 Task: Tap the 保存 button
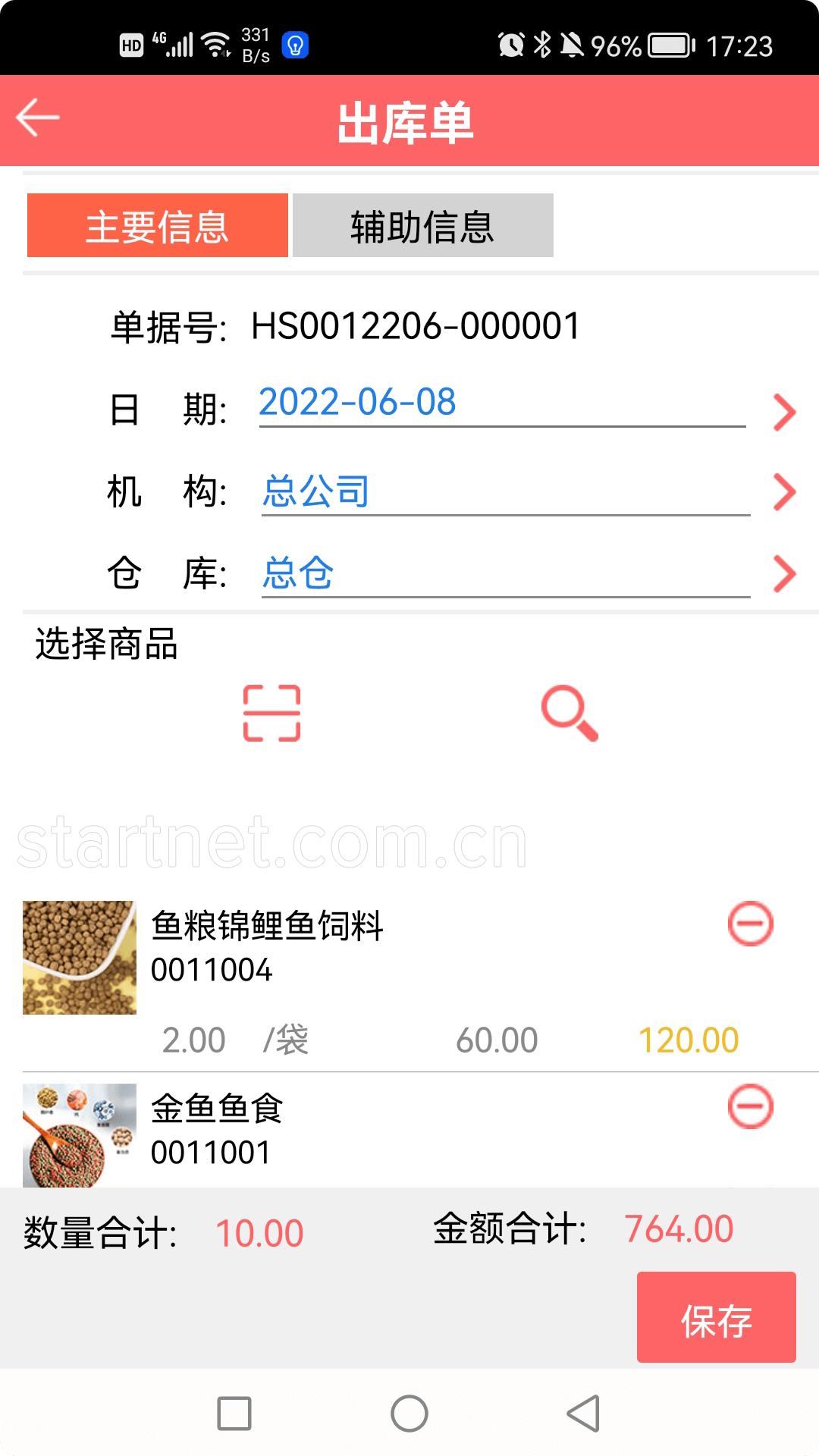717,1317
